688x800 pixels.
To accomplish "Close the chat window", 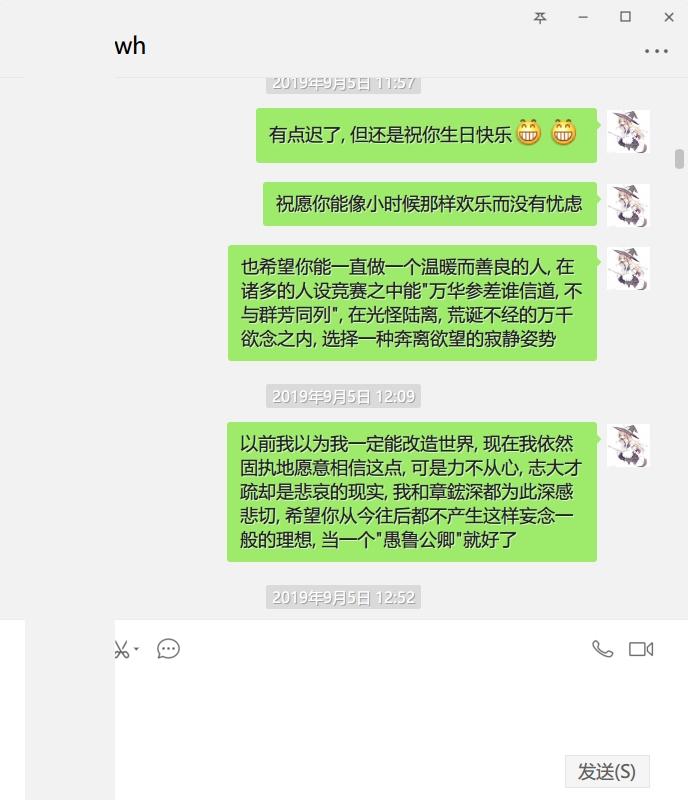I will 668,17.
